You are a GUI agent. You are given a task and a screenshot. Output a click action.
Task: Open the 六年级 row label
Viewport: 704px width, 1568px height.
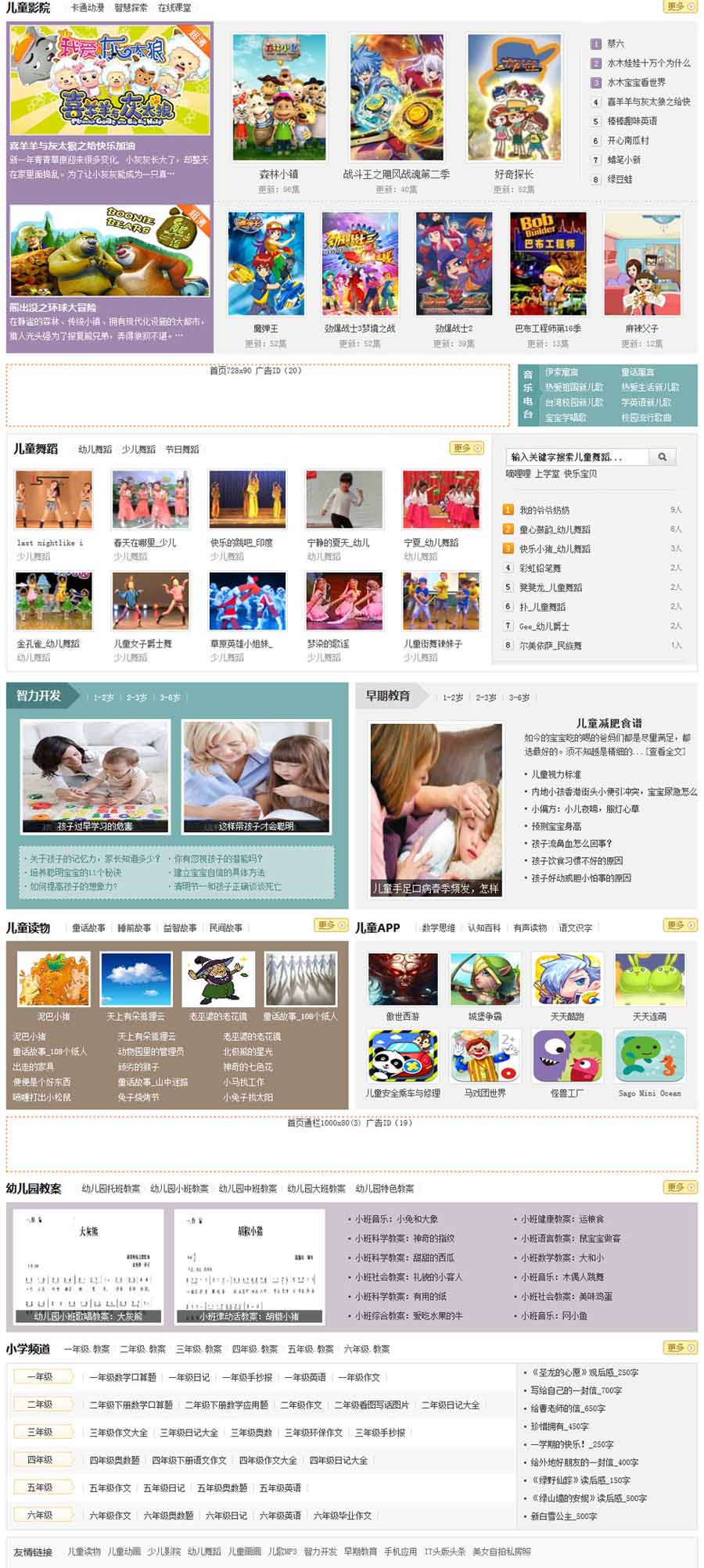(40, 1515)
